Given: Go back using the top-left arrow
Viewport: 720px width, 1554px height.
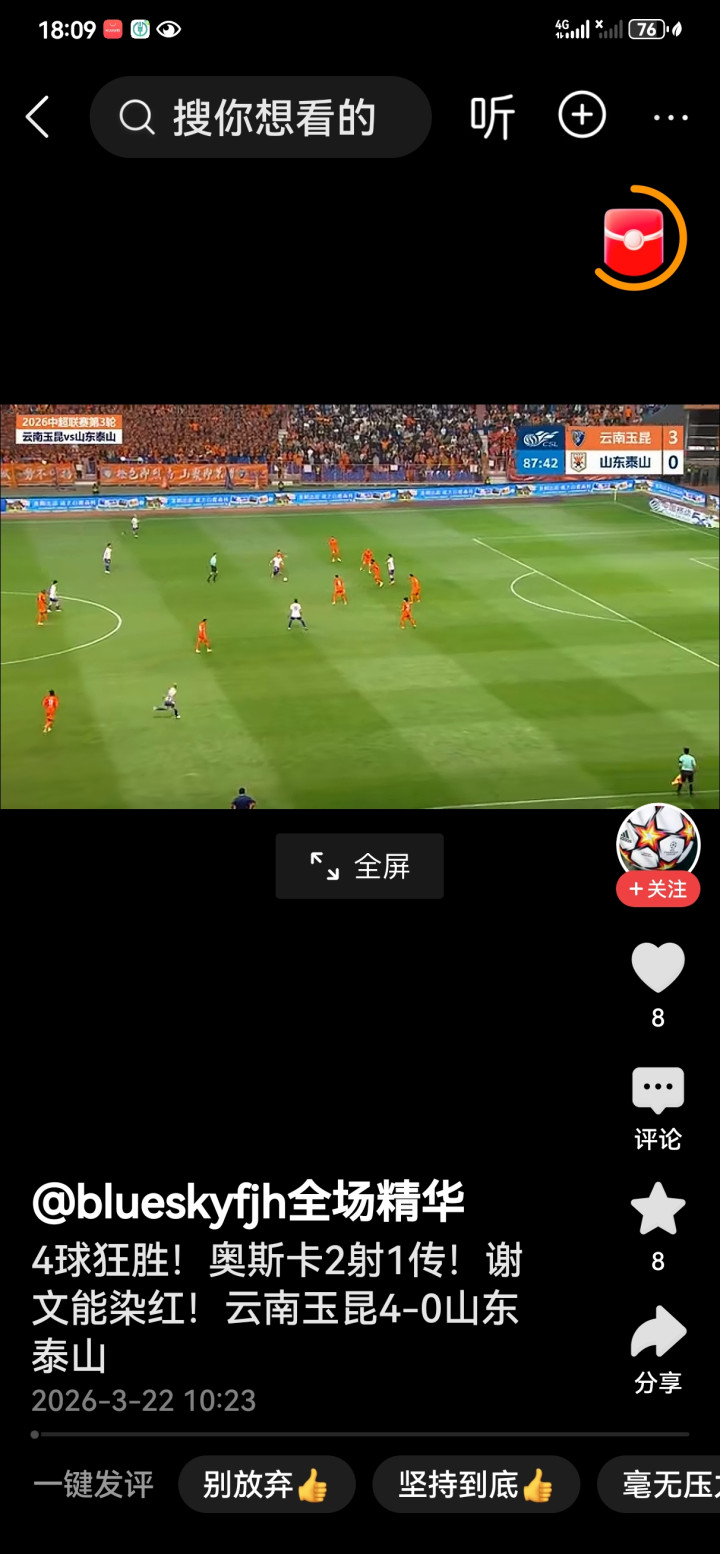Looking at the screenshot, I should (x=38, y=118).
